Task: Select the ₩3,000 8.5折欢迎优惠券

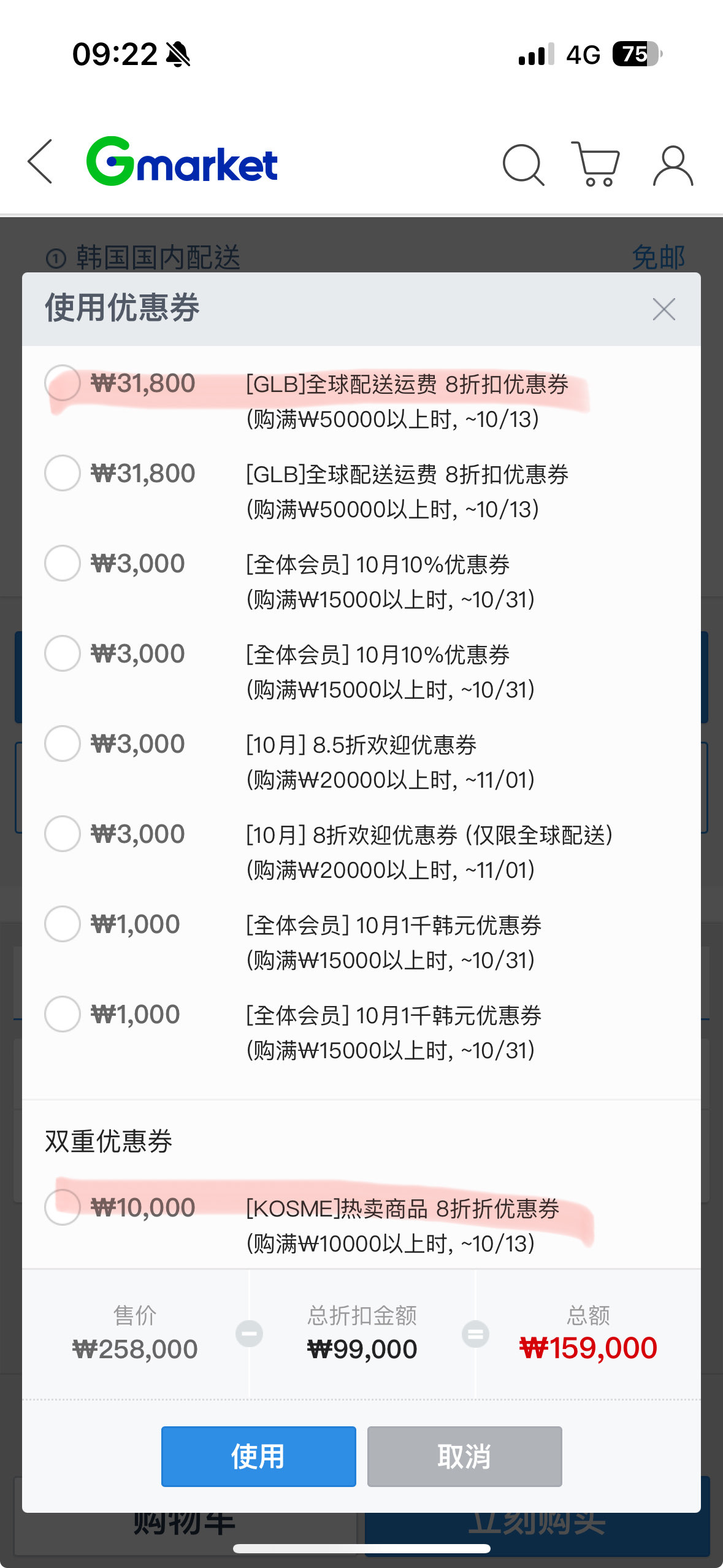Action: pos(63,744)
